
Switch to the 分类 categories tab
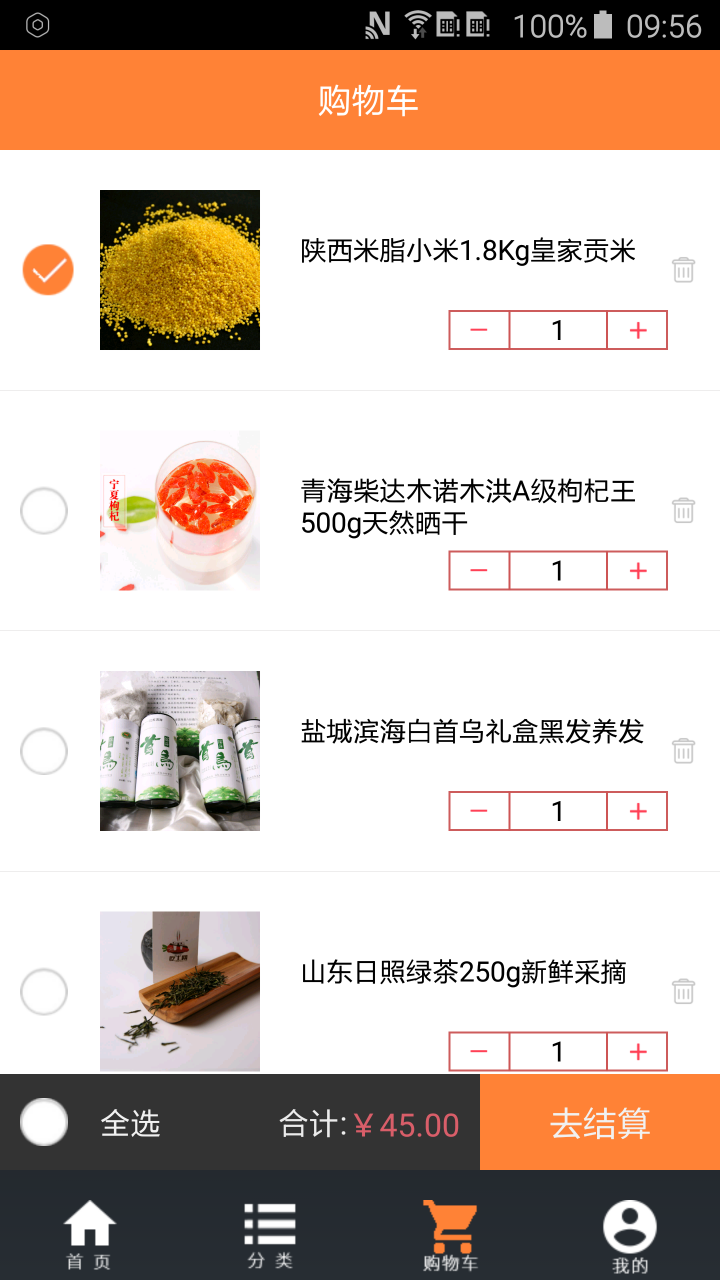(x=270, y=1234)
